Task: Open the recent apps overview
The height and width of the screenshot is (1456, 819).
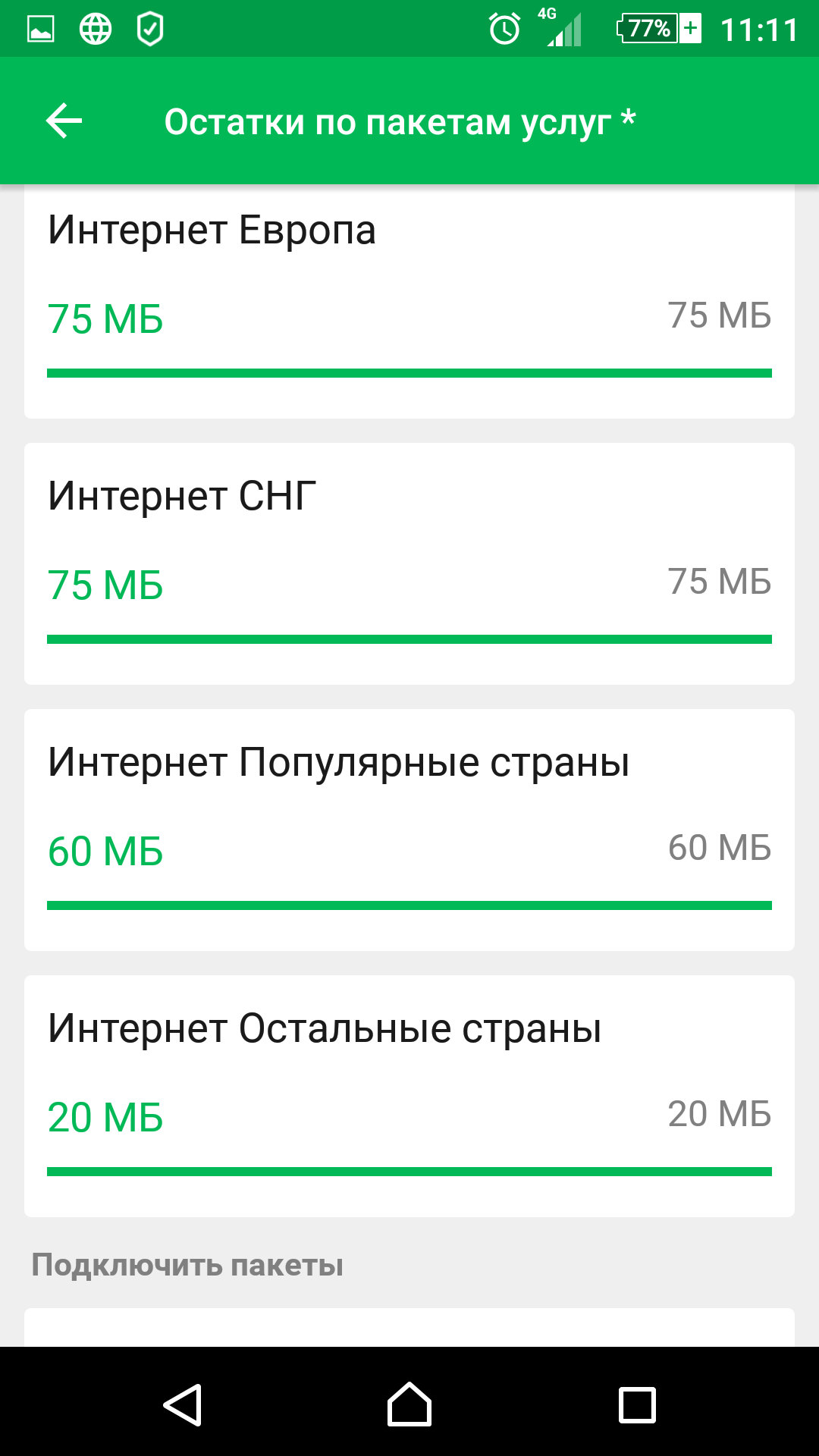Action: 637,1404
